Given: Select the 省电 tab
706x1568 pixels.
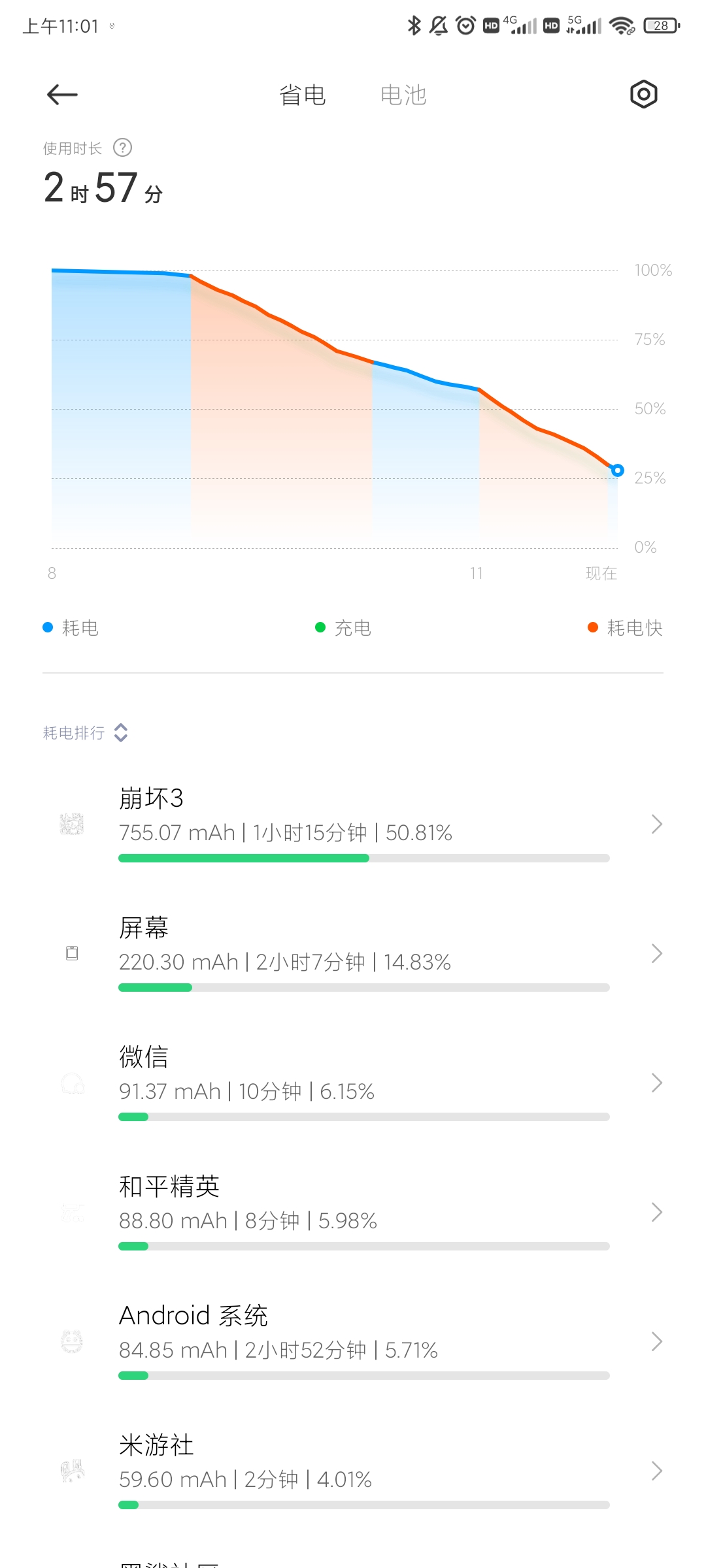Looking at the screenshot, I should (302, 95).
